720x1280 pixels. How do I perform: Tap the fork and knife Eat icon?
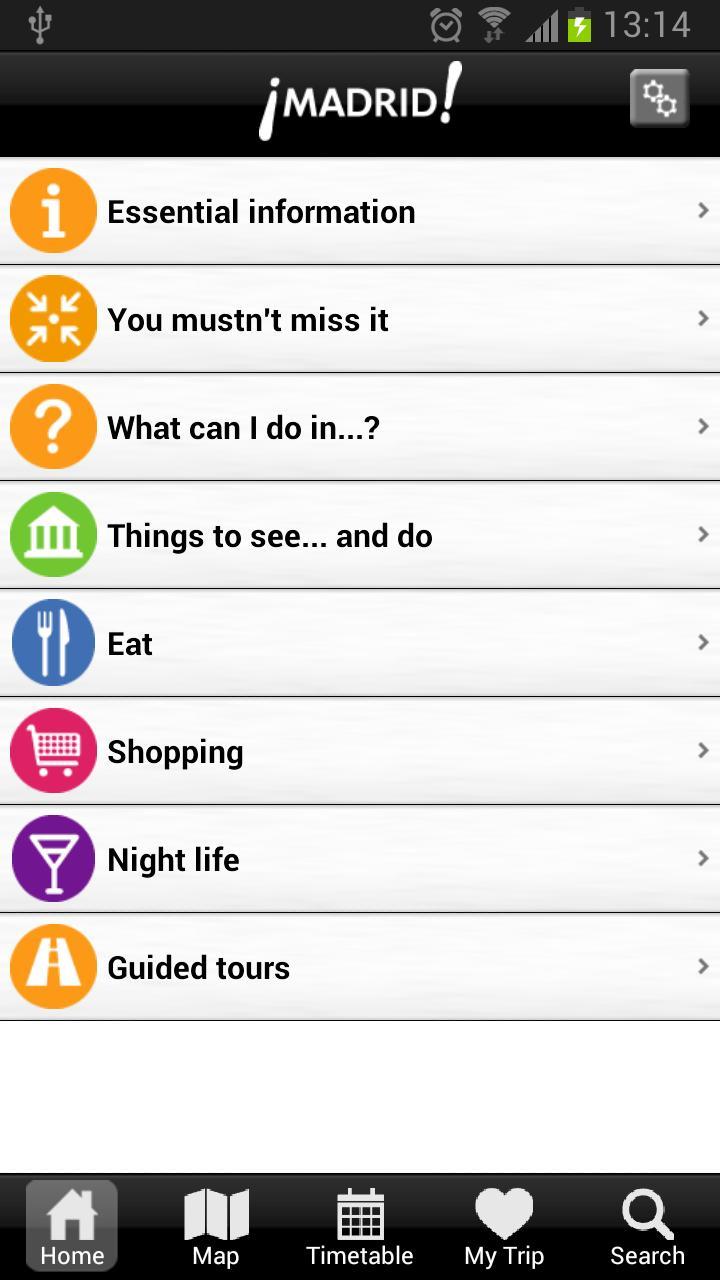53,643
